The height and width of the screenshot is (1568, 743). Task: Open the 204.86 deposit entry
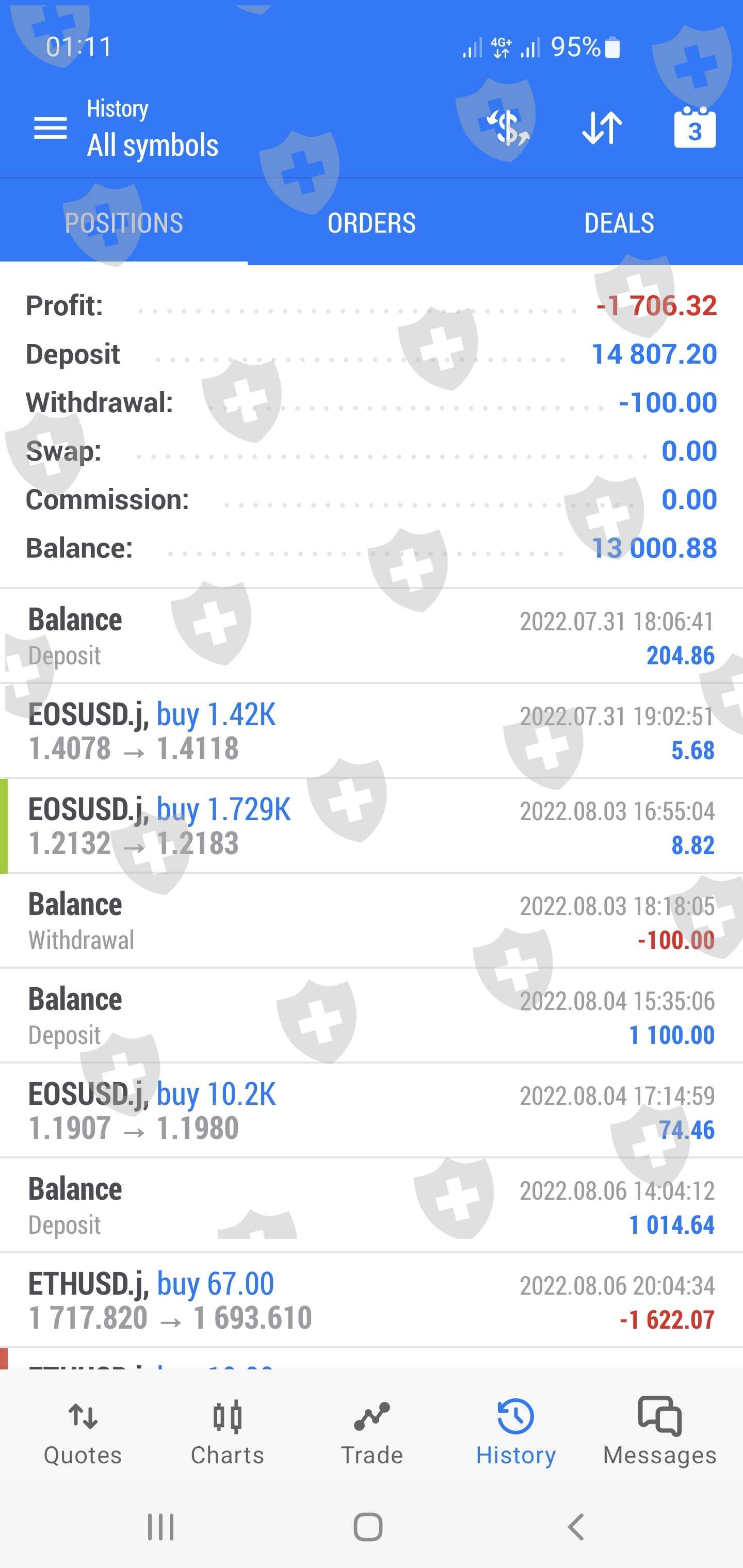click(372, 636)
